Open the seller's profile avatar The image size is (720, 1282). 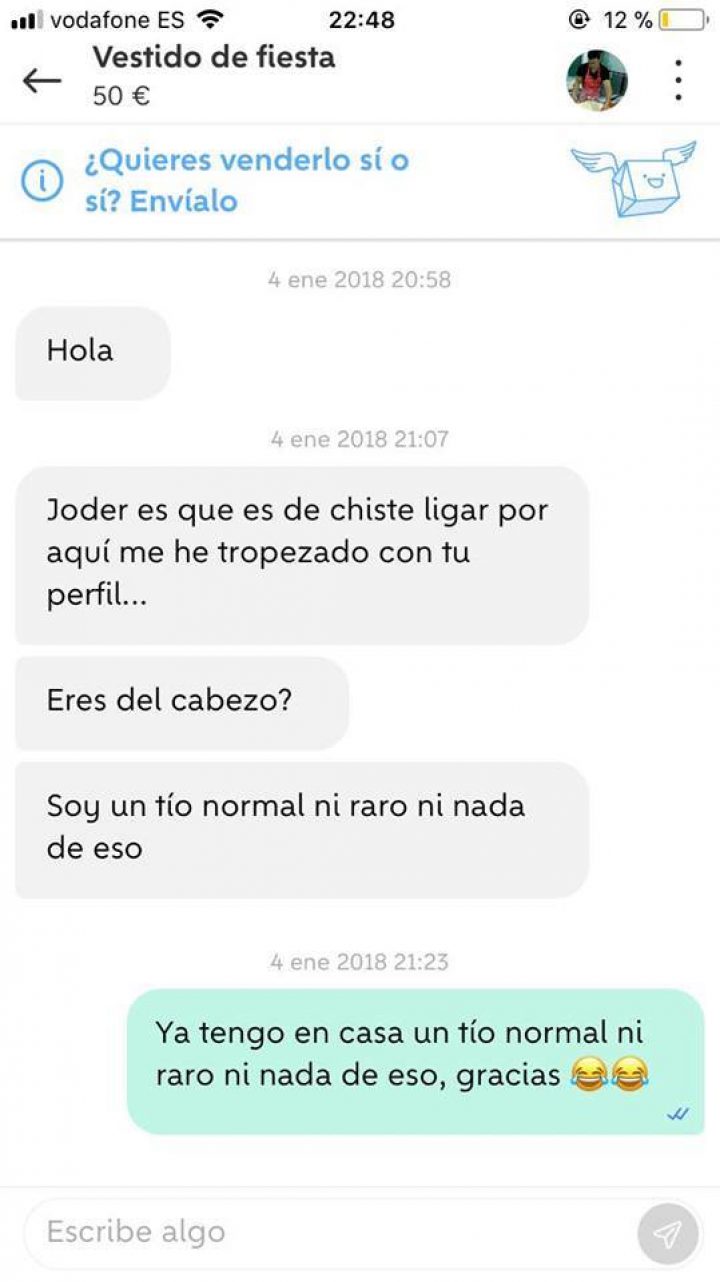(x=597, y=80)
